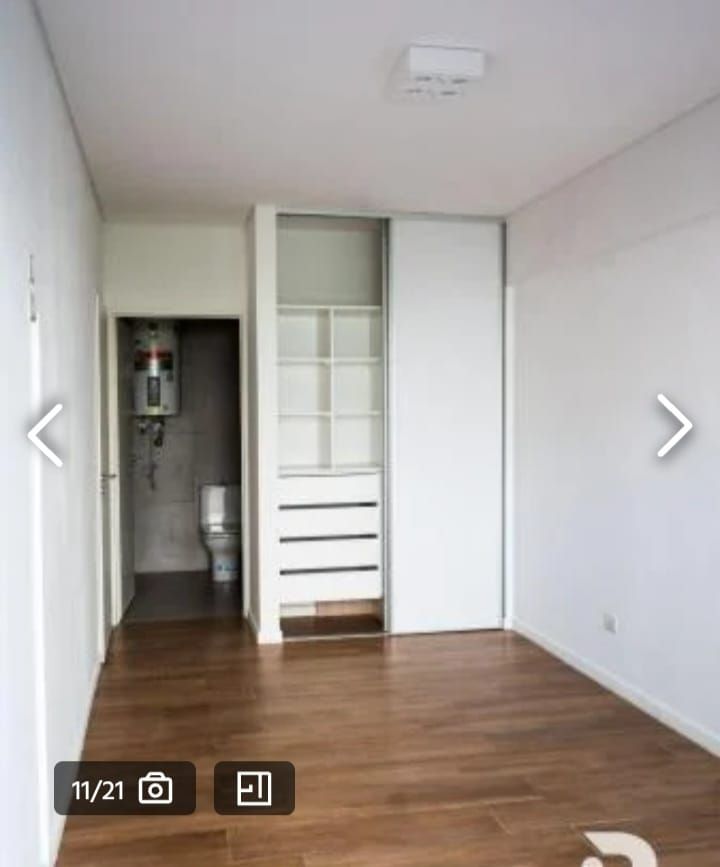The height and width of the screenshot is (867, 720).
Task: Go to the previous photo
Action: coord(45,435)
